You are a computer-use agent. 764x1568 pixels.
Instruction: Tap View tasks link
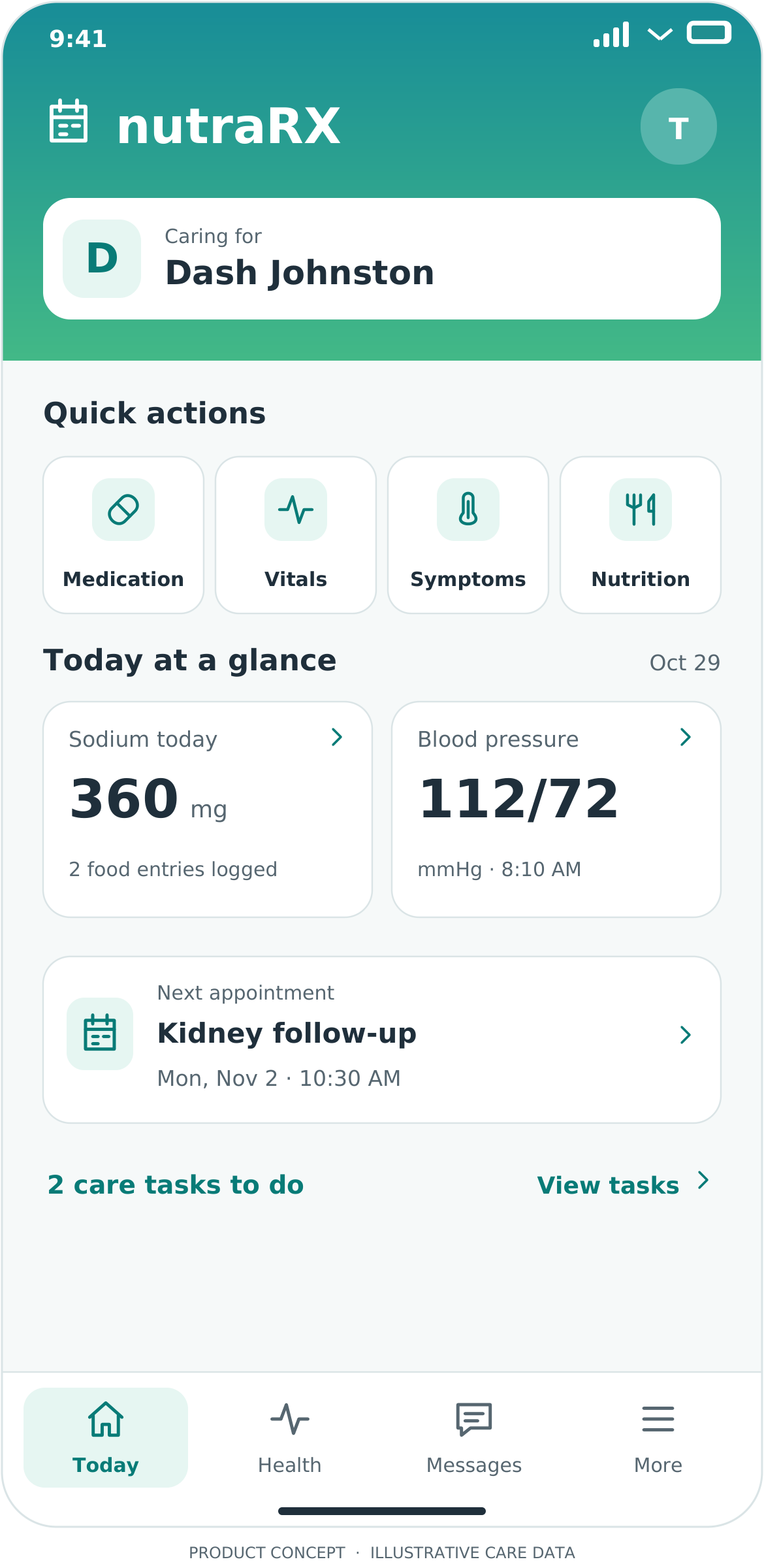coord(623,1184)
